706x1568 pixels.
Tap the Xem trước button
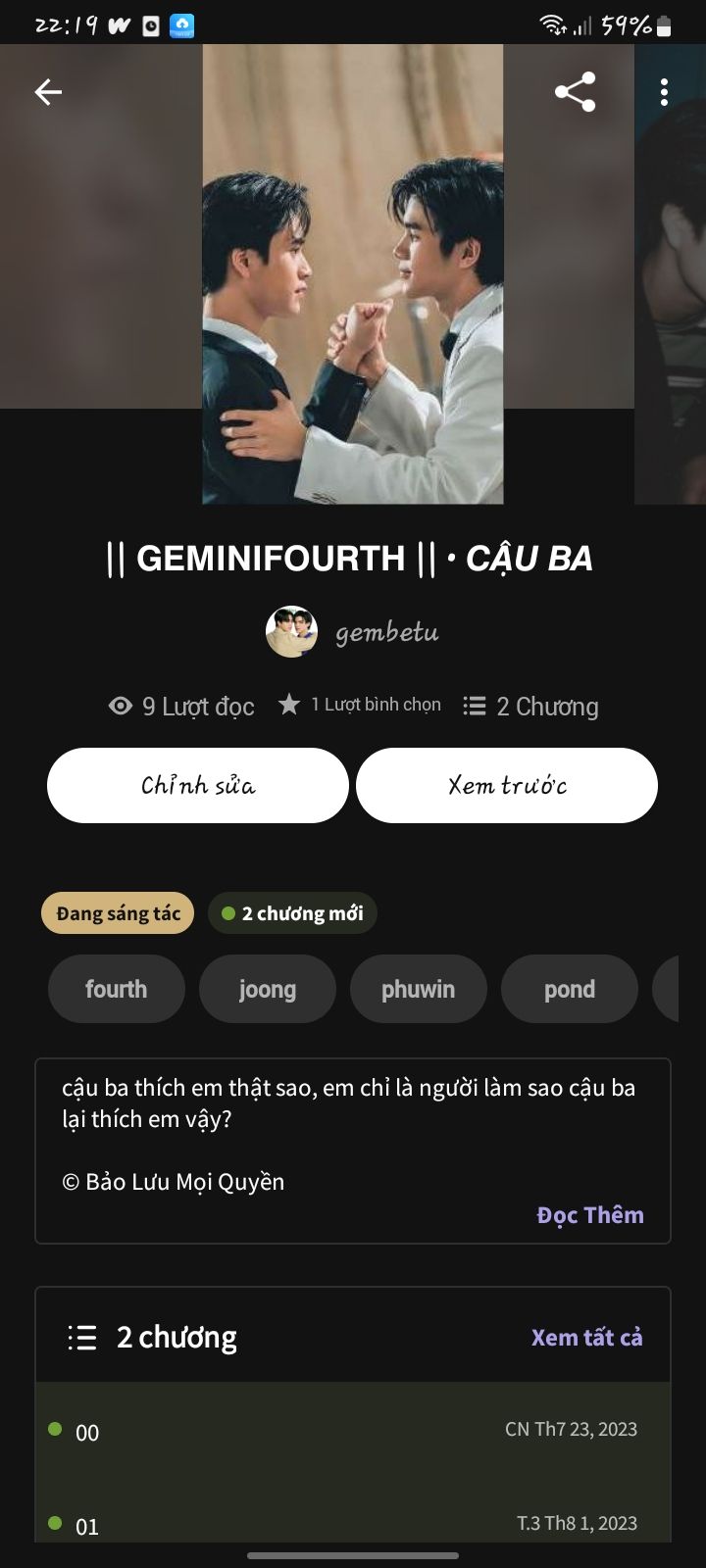(507, 785)
